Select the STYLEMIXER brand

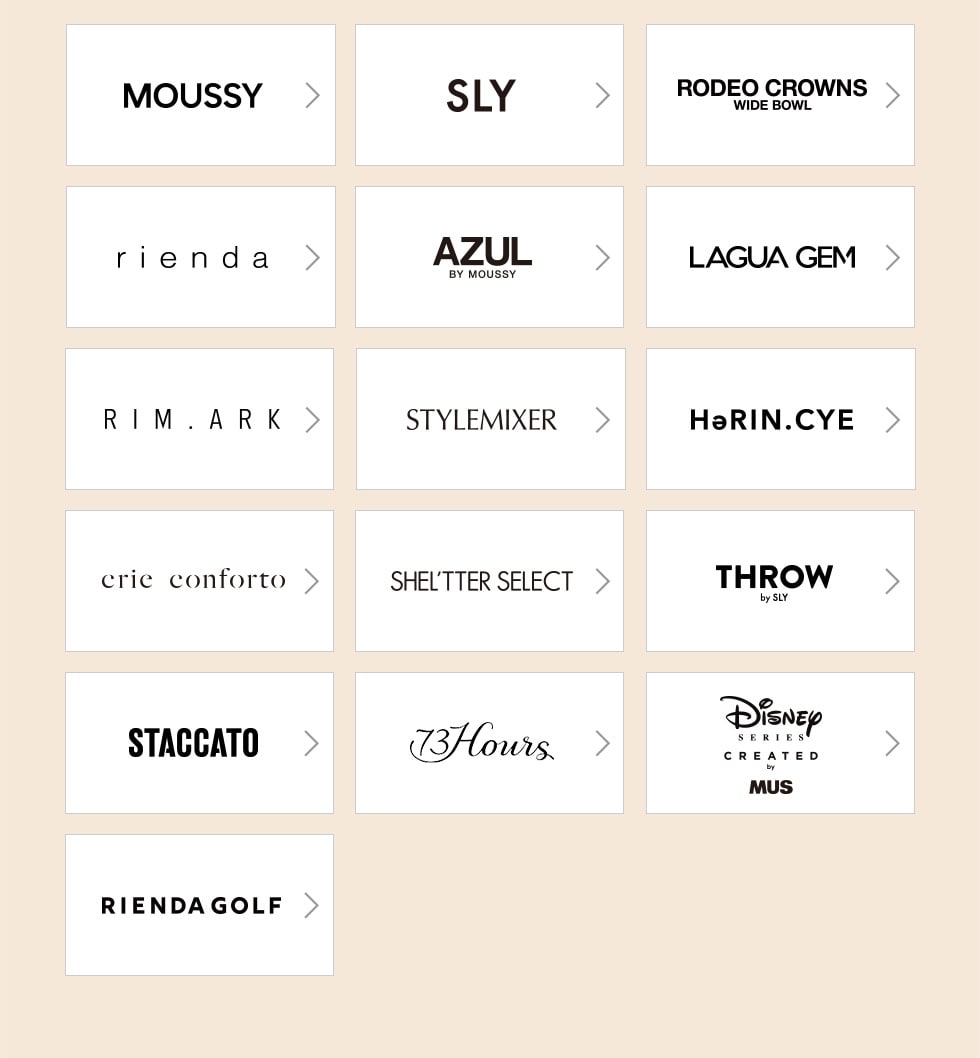[x=490, y=419]
